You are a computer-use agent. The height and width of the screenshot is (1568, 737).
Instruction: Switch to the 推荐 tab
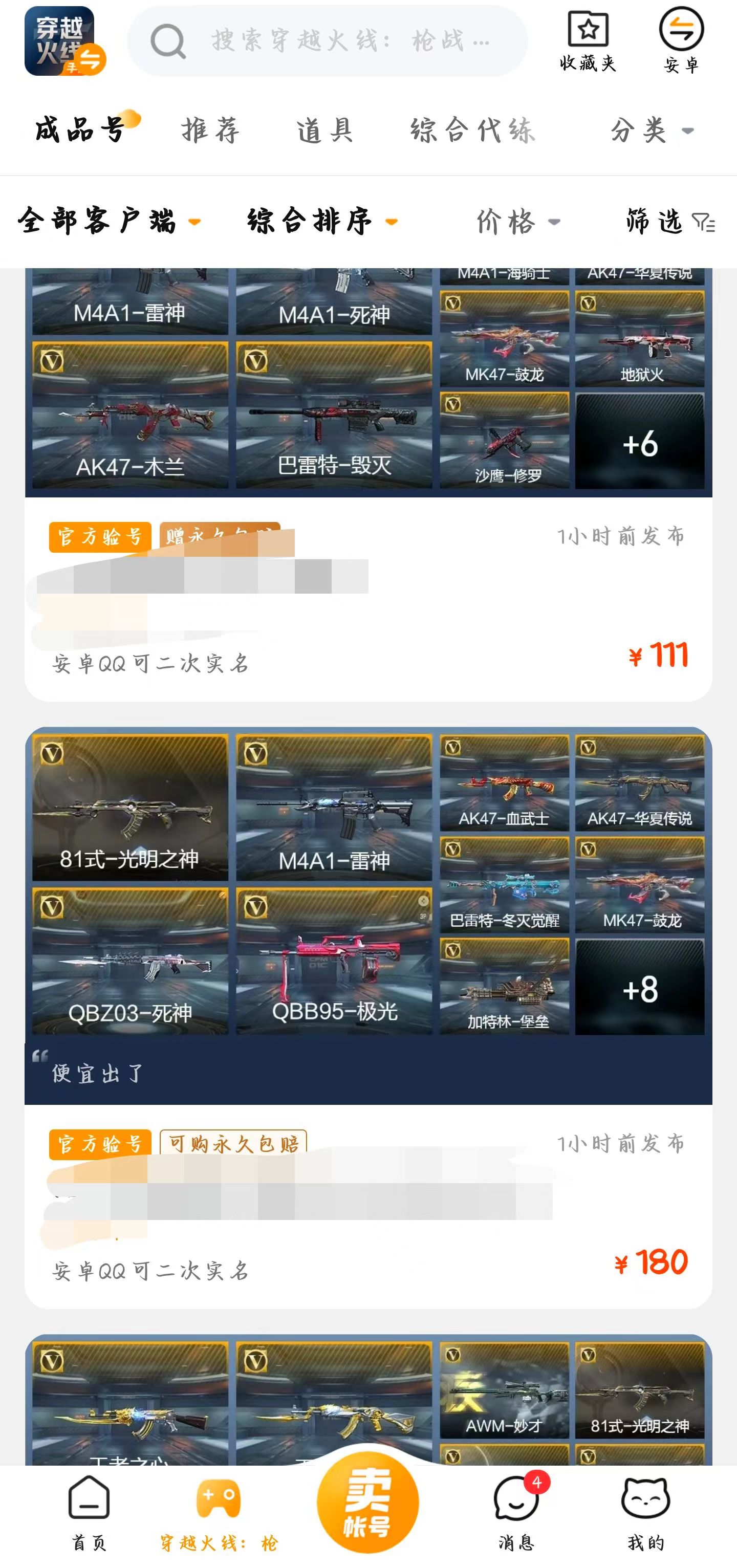(210, 130)
